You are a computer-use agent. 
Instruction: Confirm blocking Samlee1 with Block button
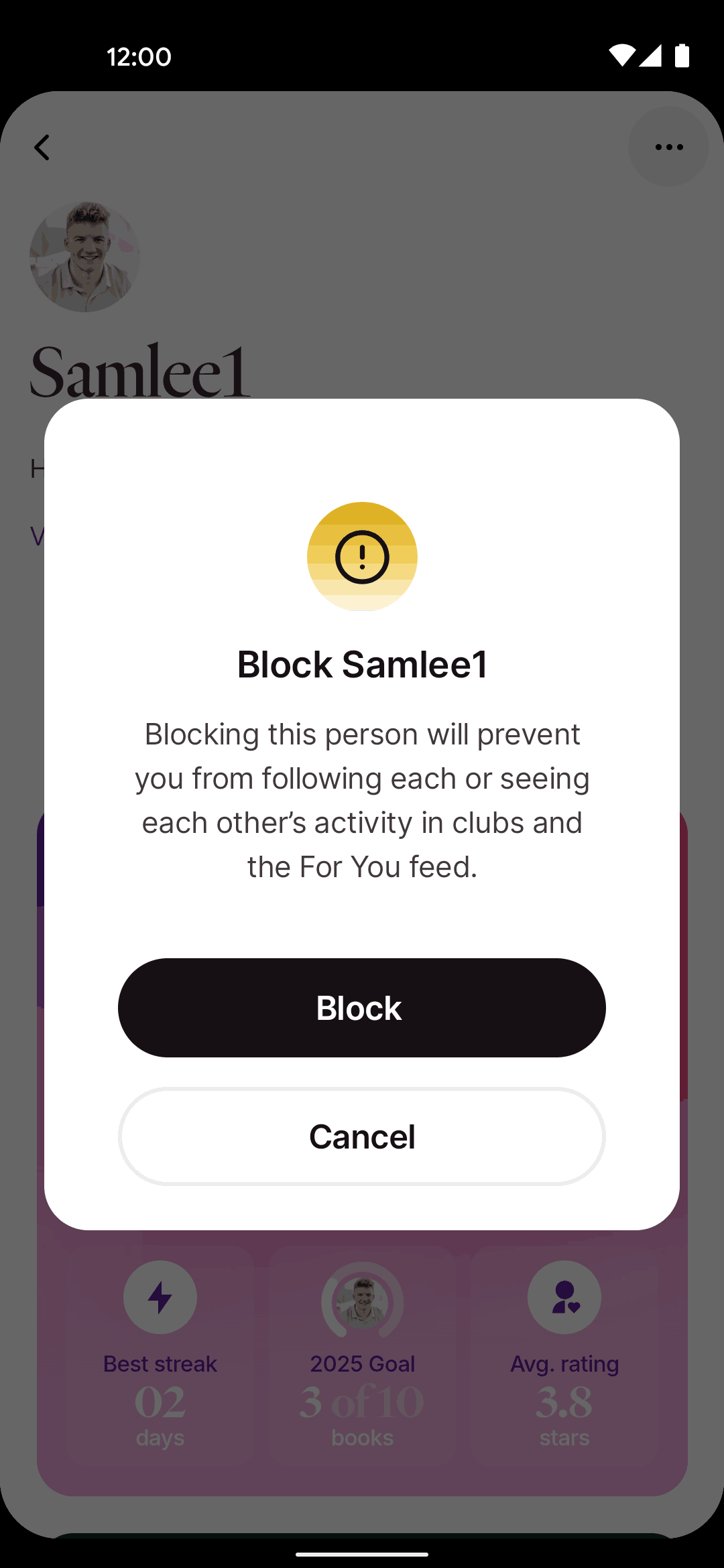(361, 1007)
